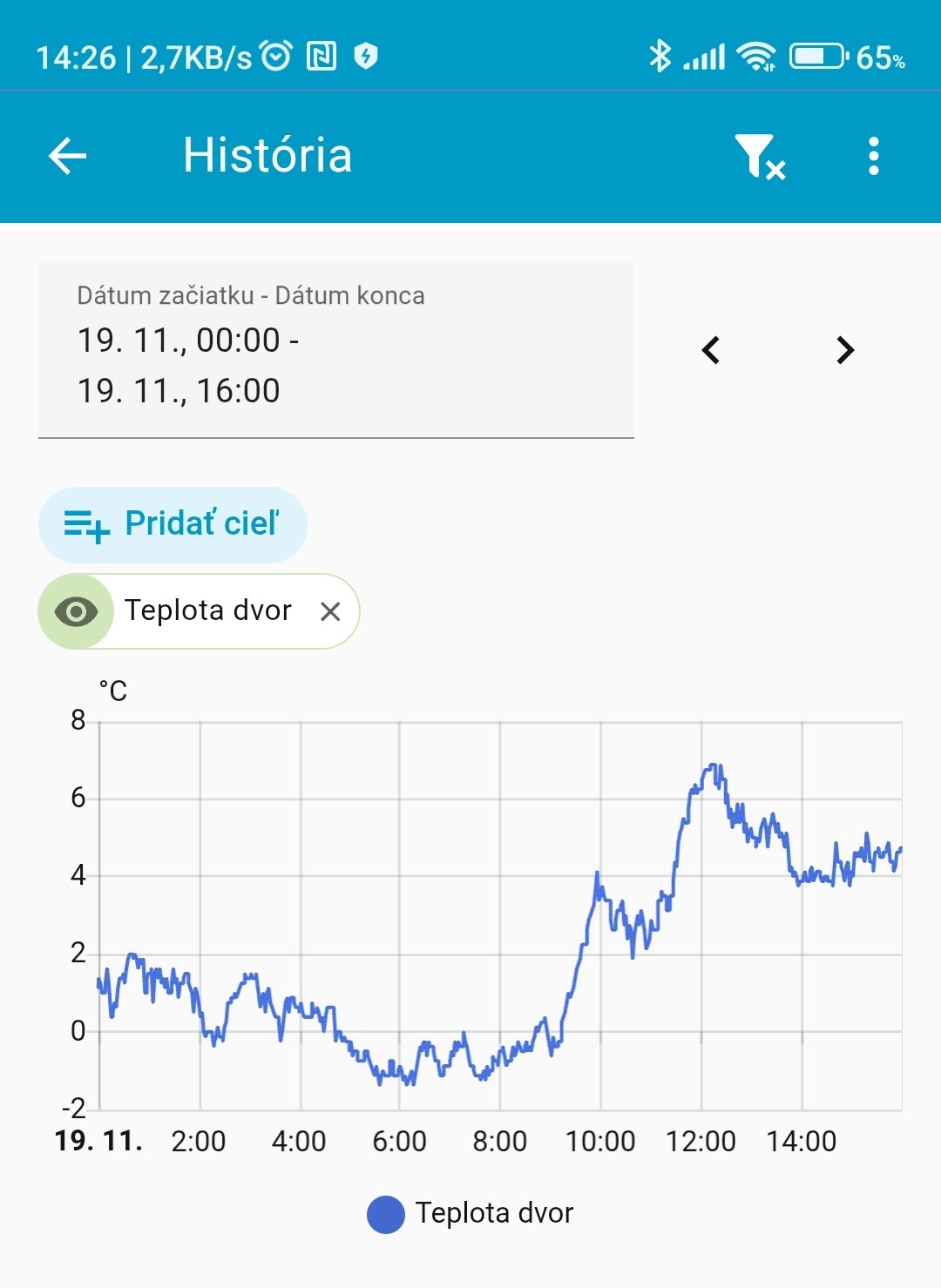Open the three-dot overflow menu
Screen dimensions: 941x1288
click(874, 157)
